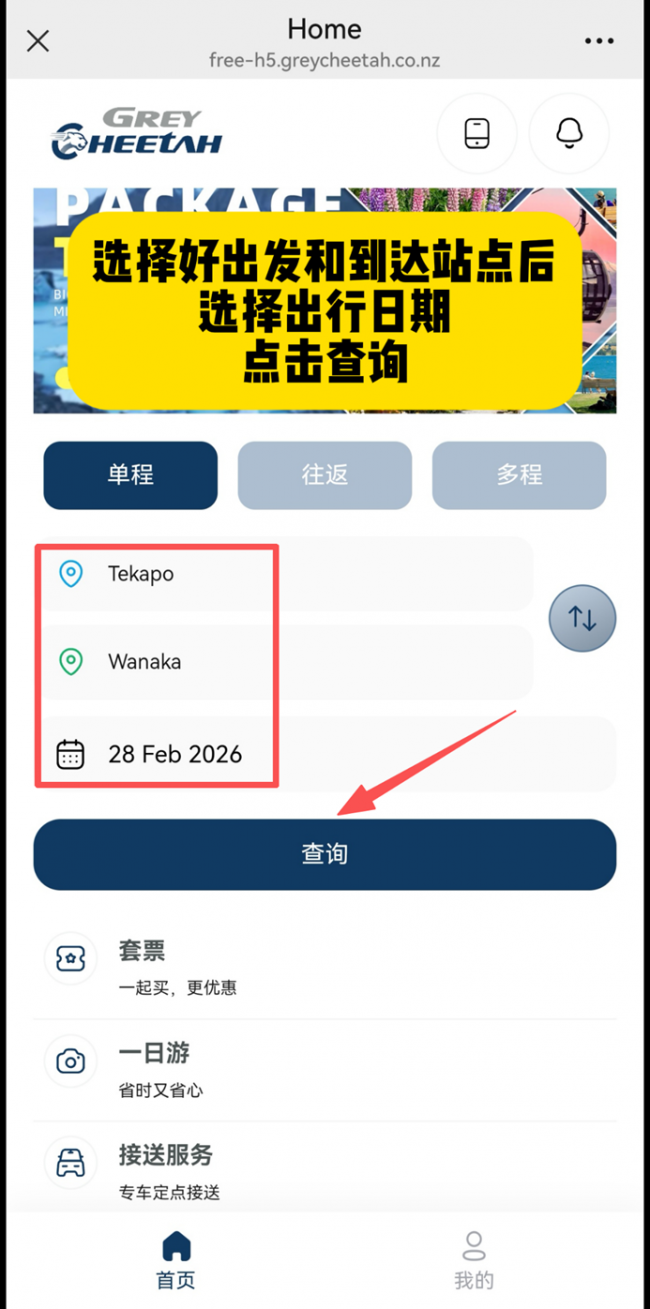The height and width of the screenshot is (1309, 650).
Task: Go to the 首页 home tab
Action: point(176,1260)
